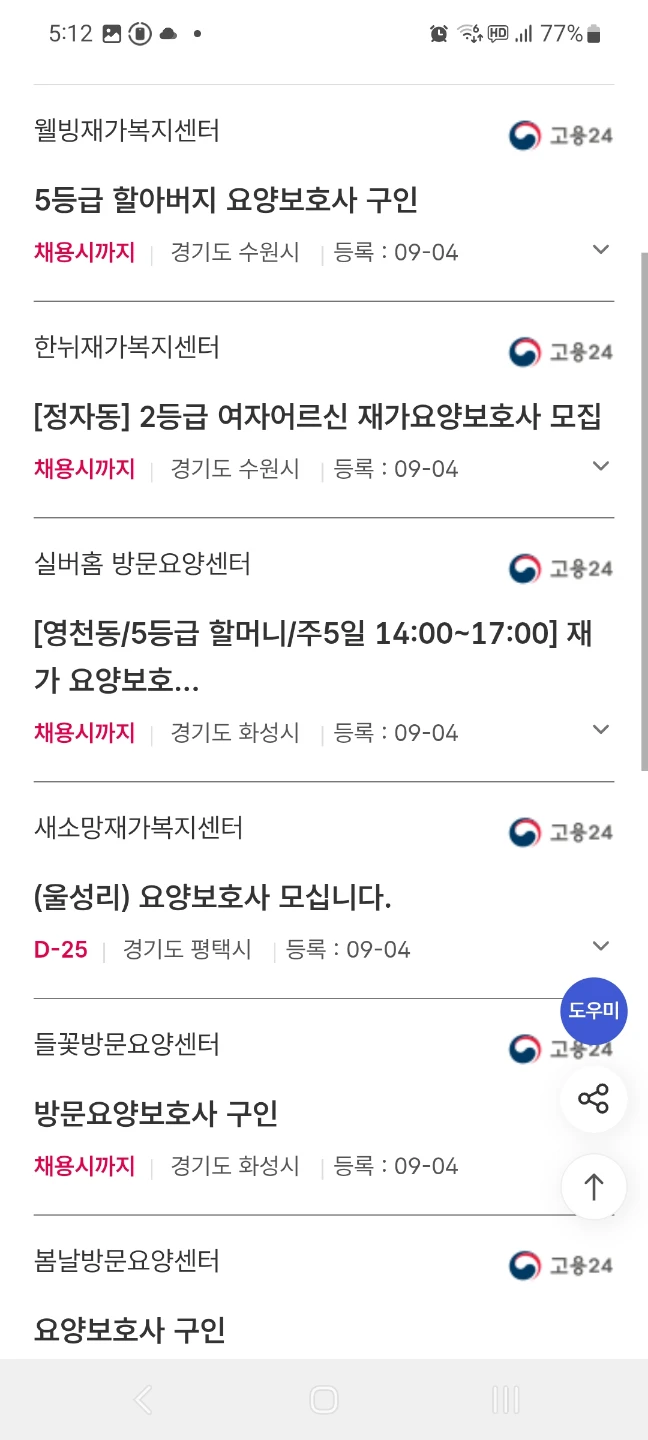Open the 5등급 할아버지 요양보호사 구인 listing
Screen dimensions: 648x1440
point(226,200)
